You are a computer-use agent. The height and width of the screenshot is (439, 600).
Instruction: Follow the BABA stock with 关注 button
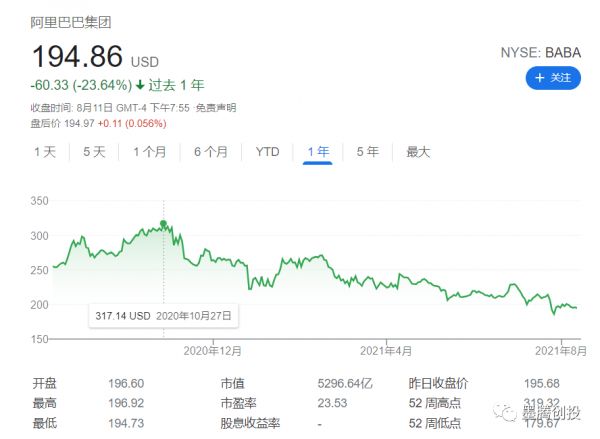click(x=553, y=78)
